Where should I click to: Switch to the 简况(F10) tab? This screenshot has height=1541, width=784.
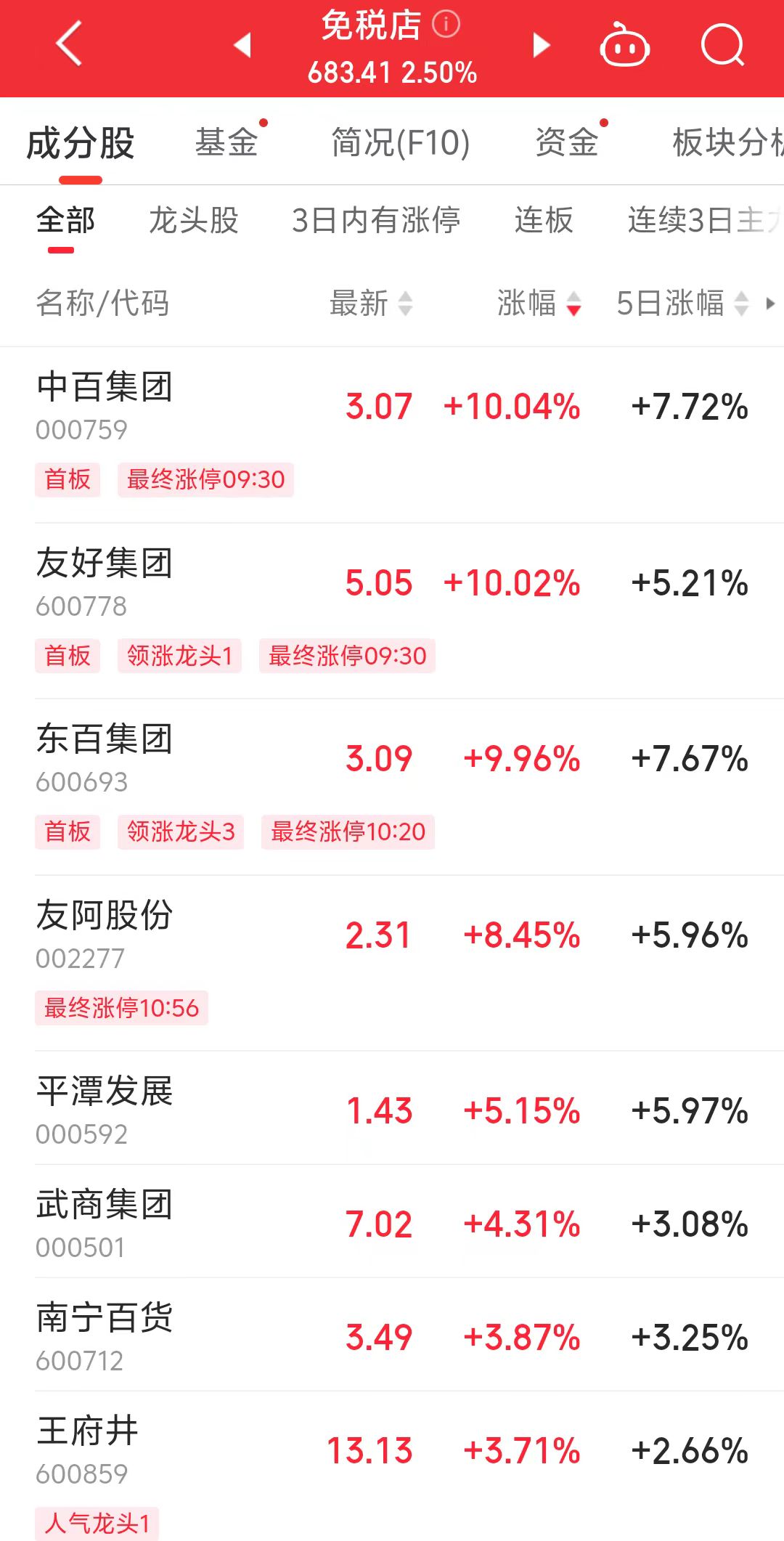[x=401, y=142]
